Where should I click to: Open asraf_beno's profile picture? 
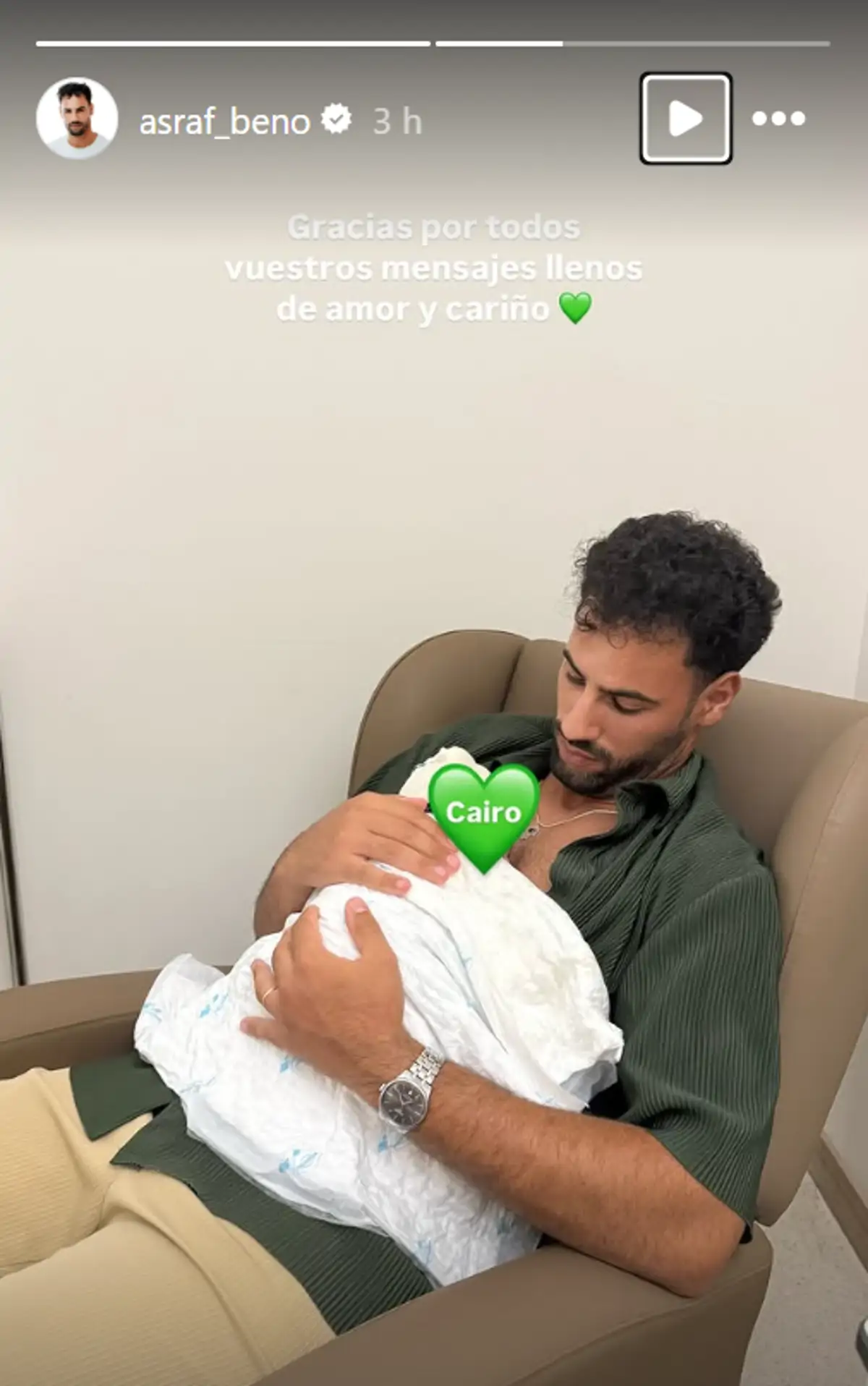pos(77,119)
